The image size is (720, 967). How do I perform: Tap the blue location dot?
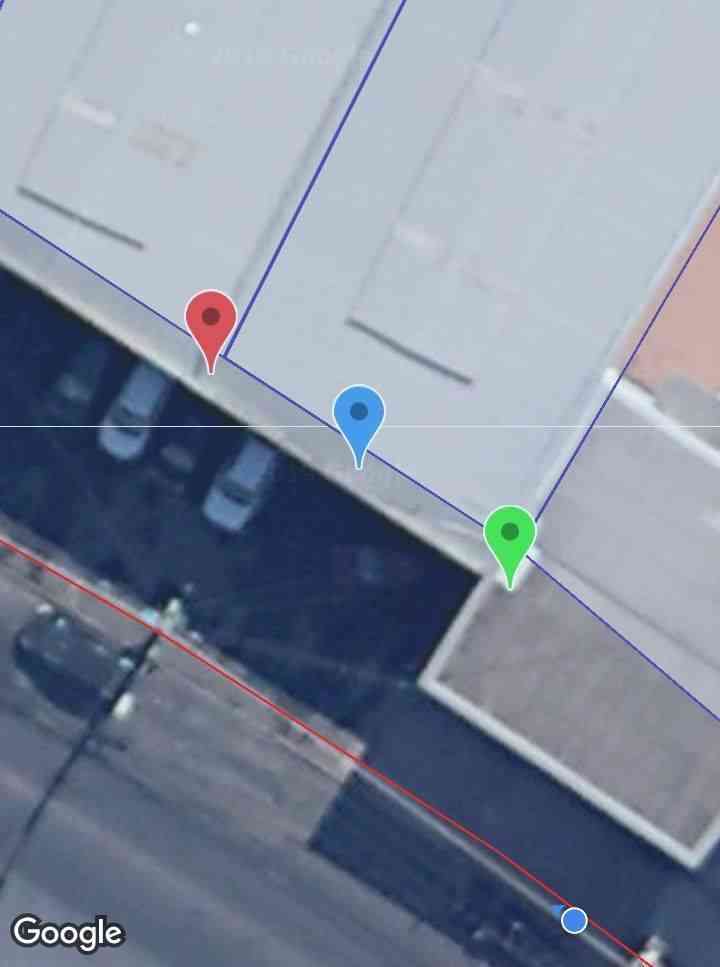tap(573, 920)
